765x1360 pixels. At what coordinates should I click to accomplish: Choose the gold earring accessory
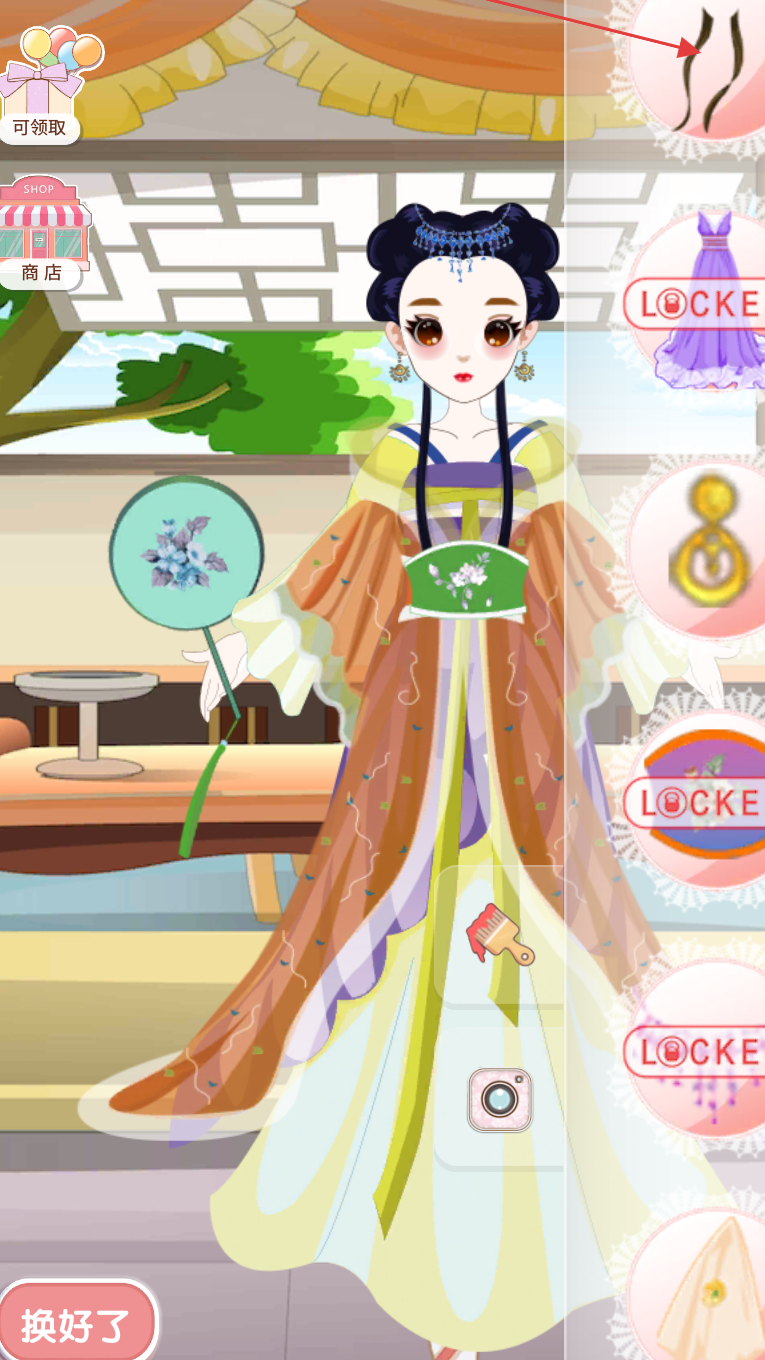[705, 548]
